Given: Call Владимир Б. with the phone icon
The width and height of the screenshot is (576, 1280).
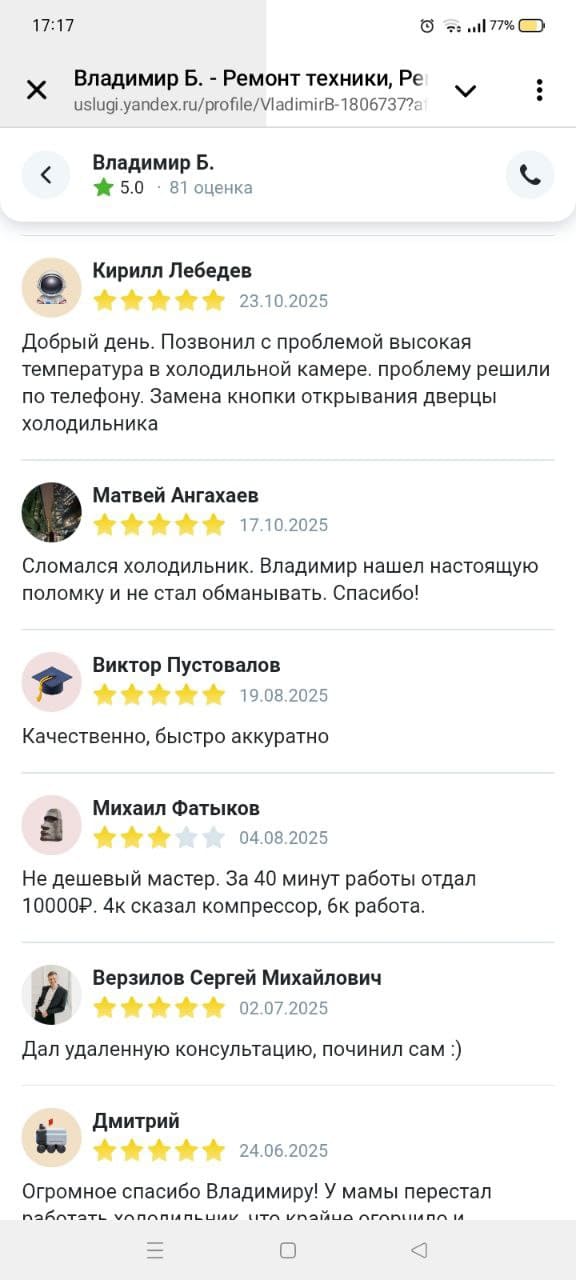Looking at the screenshot, I should 530,175.
